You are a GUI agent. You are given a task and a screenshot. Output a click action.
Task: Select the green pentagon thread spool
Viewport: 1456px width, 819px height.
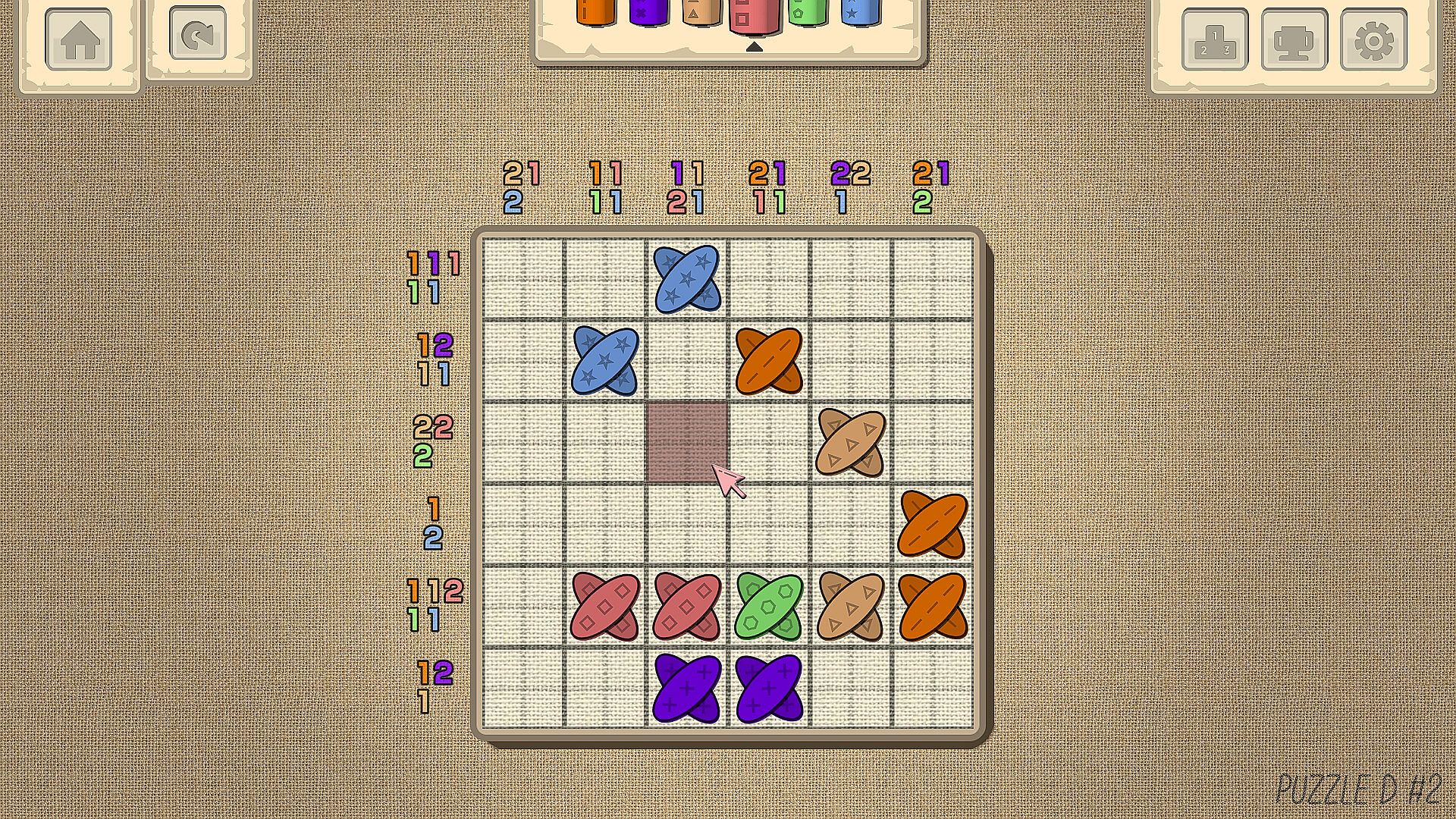click(x=807, y=12)
